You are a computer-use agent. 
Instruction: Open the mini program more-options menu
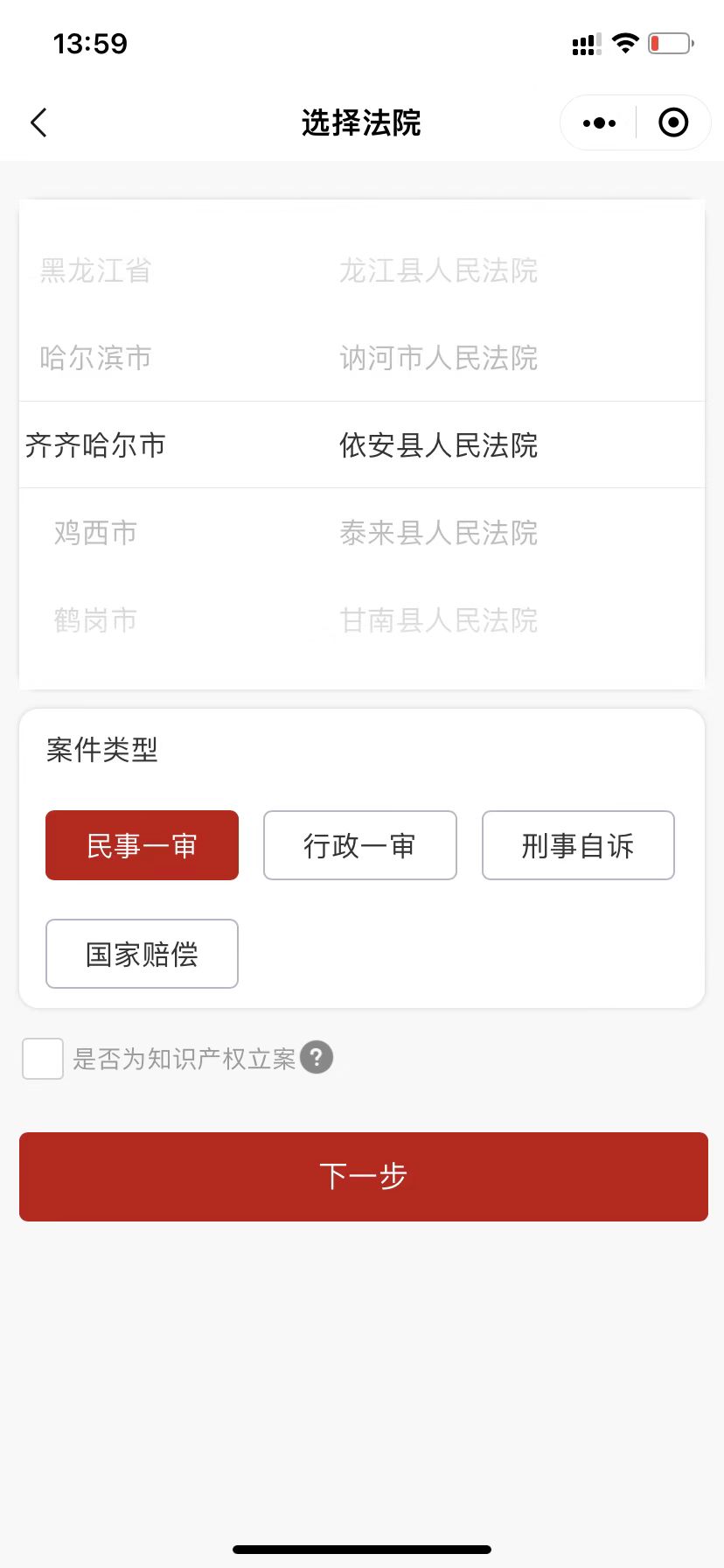[599, 123]
